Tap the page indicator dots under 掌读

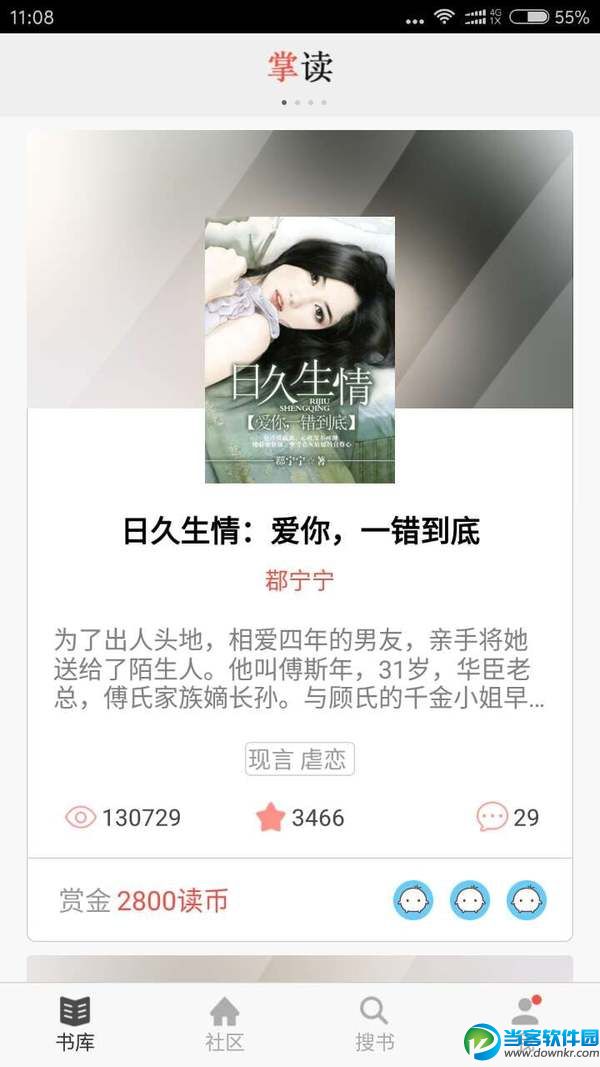304,102
